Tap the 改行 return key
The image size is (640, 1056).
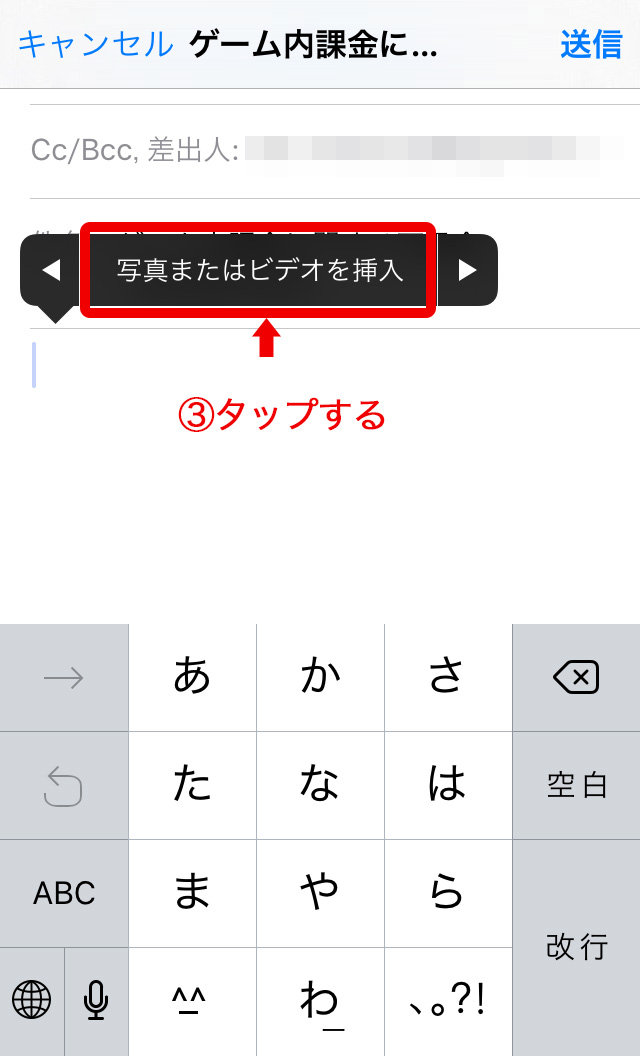tap(576, 946)
